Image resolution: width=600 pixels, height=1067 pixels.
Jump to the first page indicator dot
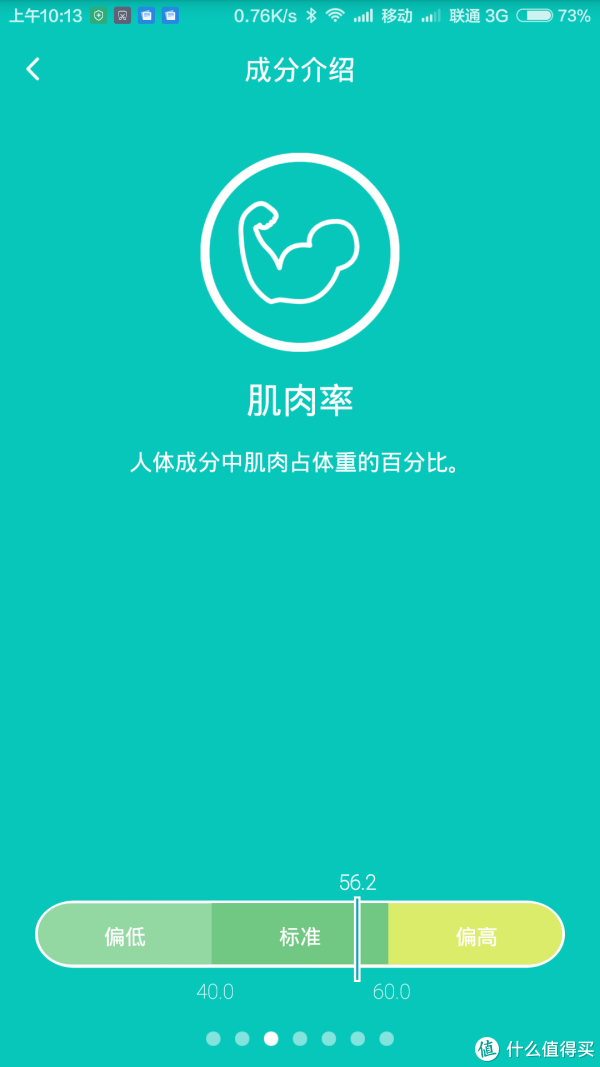click(x=213, y=1039)
